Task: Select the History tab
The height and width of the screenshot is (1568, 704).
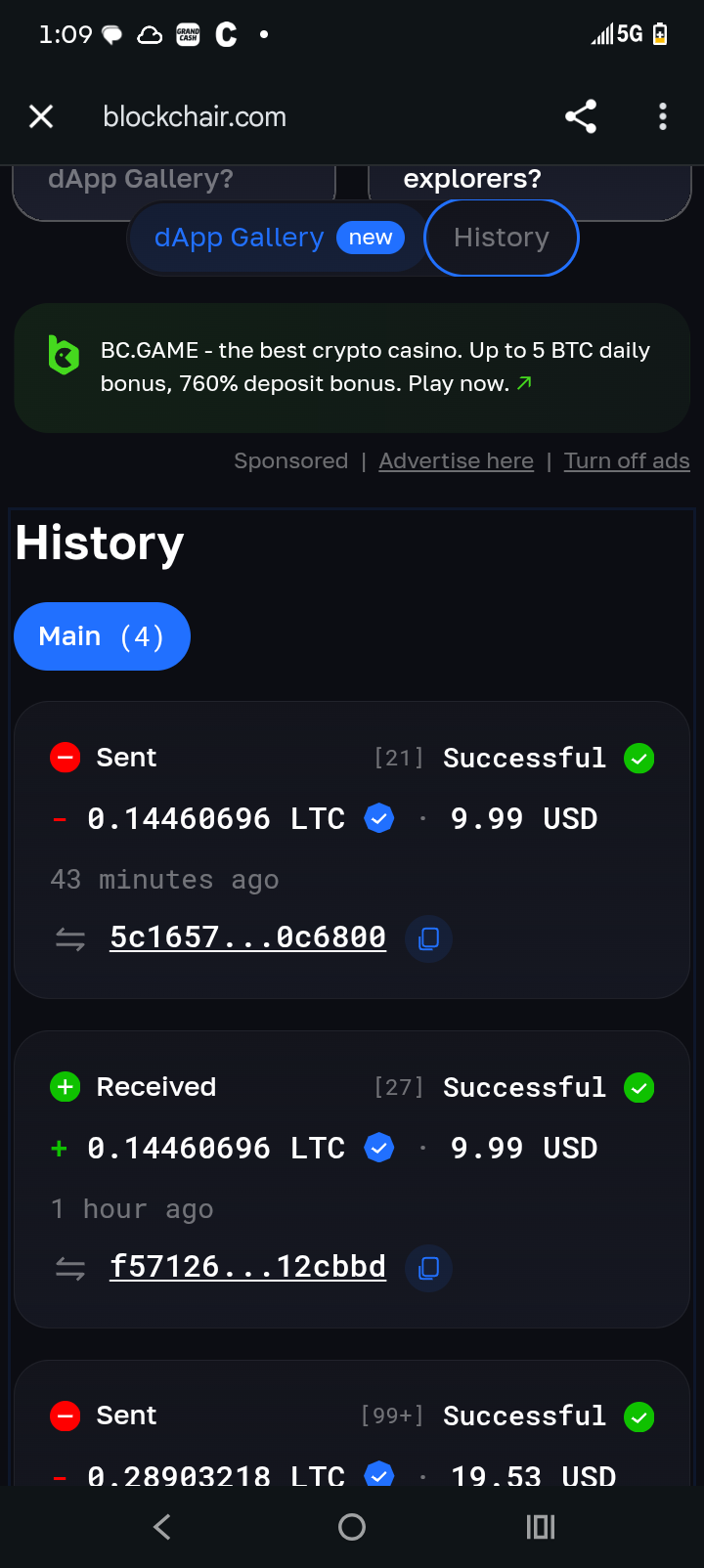Action: tap(502, 238)
